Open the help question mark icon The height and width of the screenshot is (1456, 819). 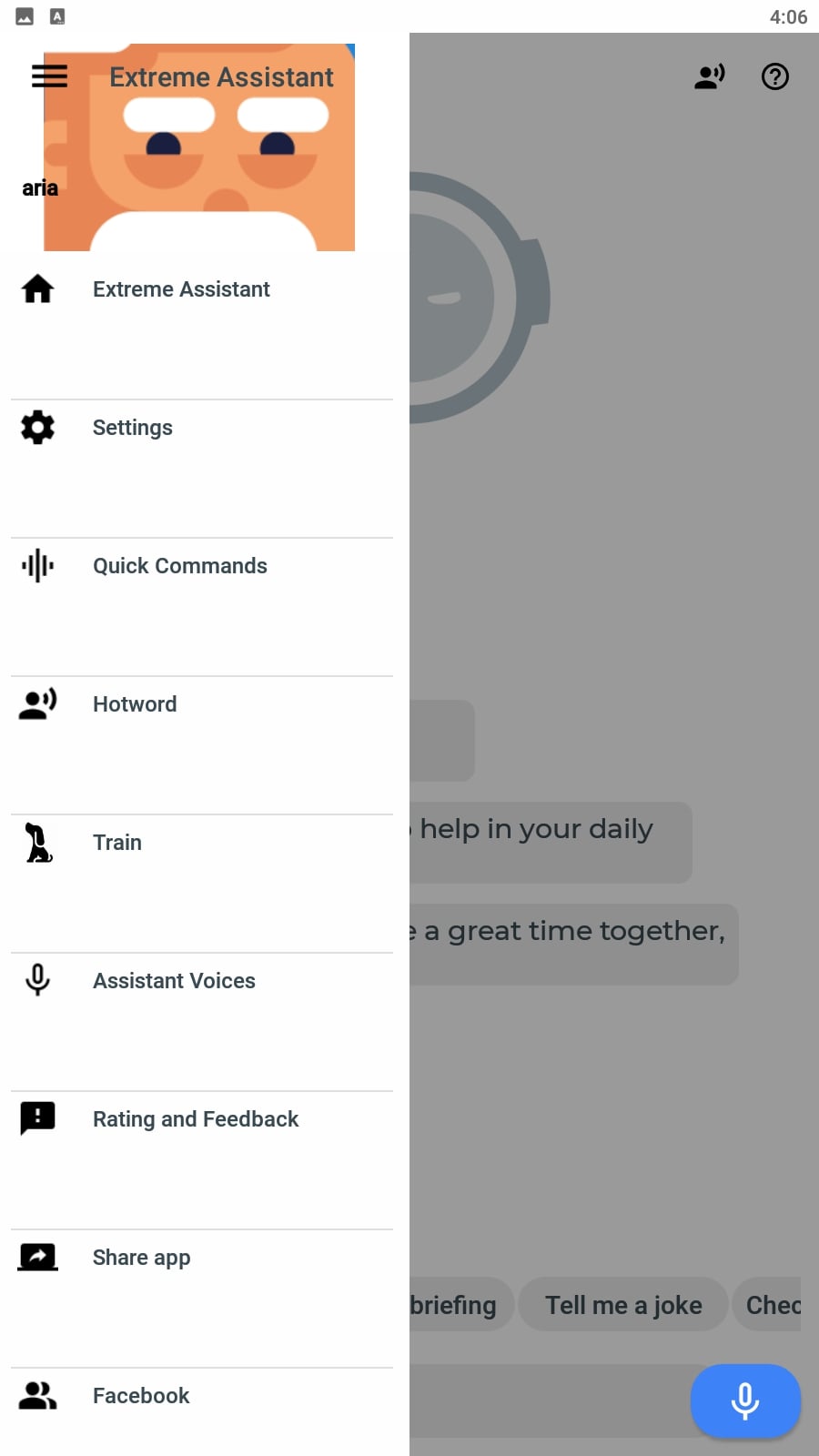(775, 76)
